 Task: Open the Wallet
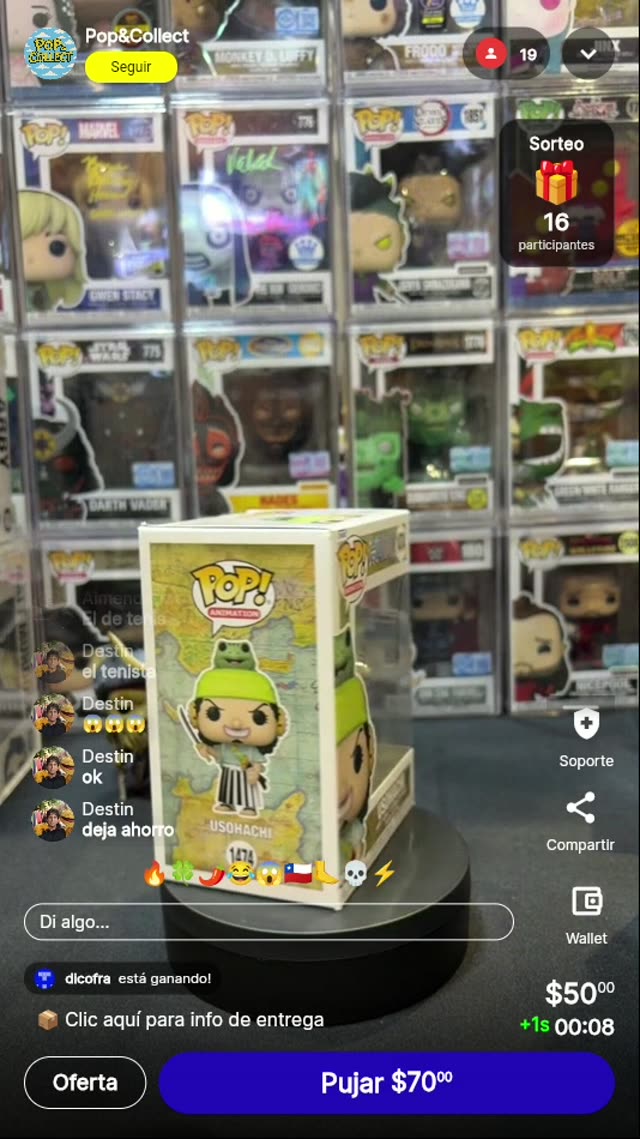(x=586, y=902)
